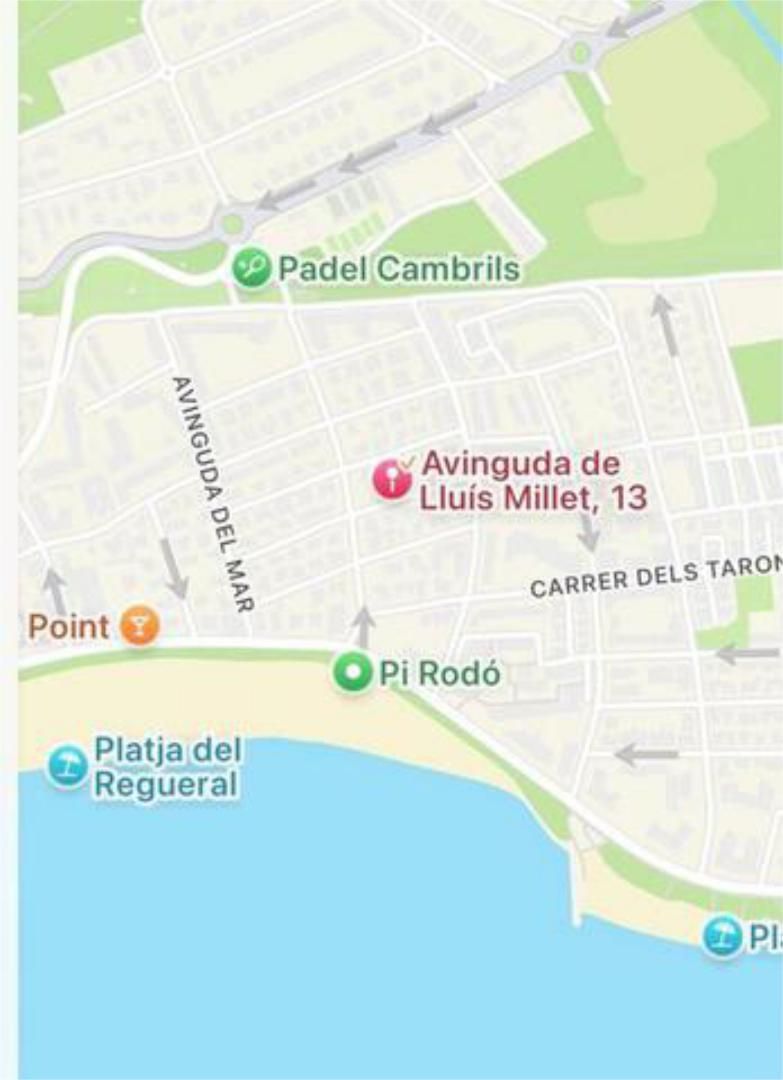This screenshot has height=1080, width=783.
Task: Tap the Pi Rodó green marker
Action: click(x=353, y=671)
